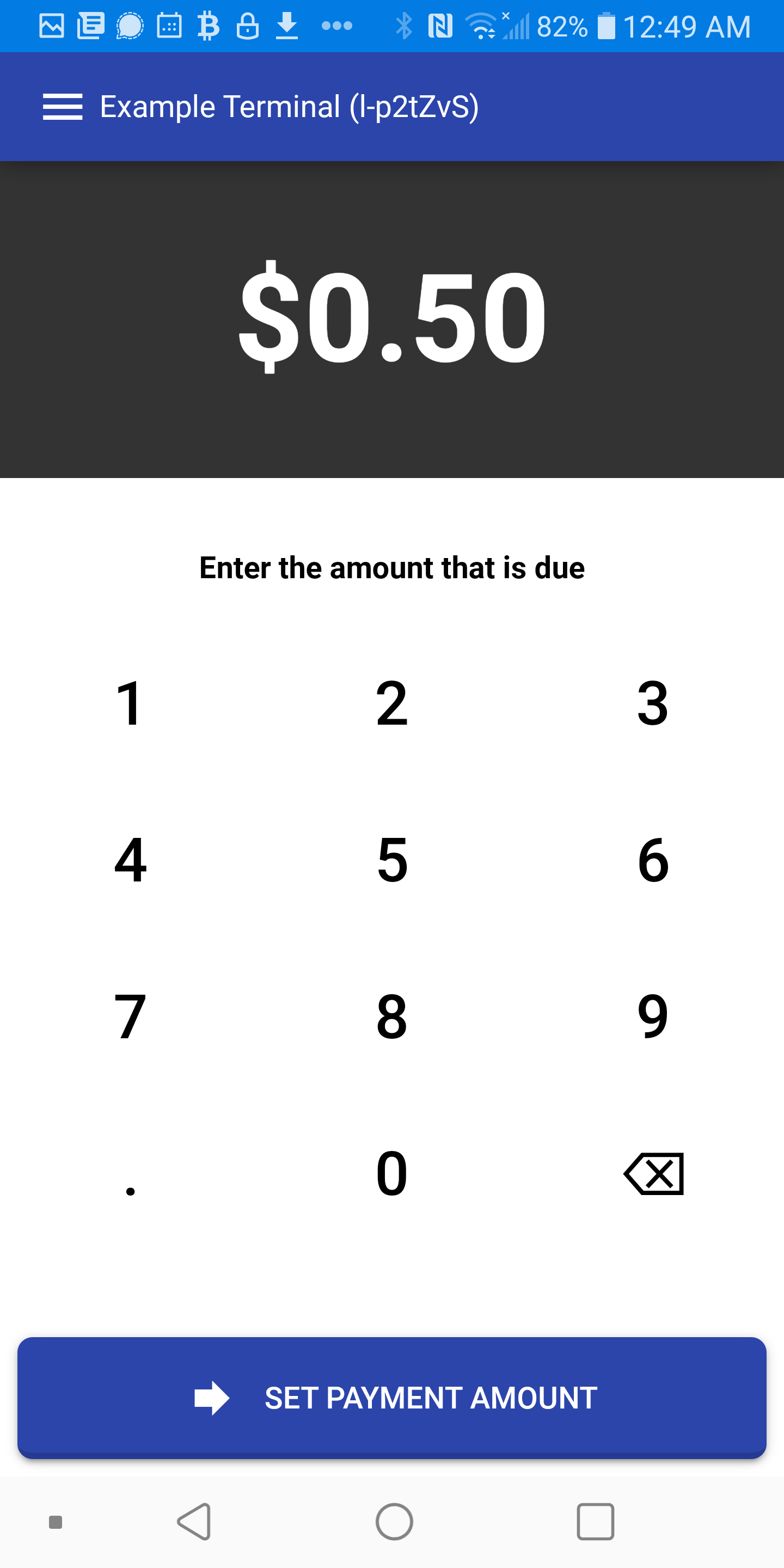Open the Signal messenger notification icon
The image size is (784, 1568).
click(131, 26)
